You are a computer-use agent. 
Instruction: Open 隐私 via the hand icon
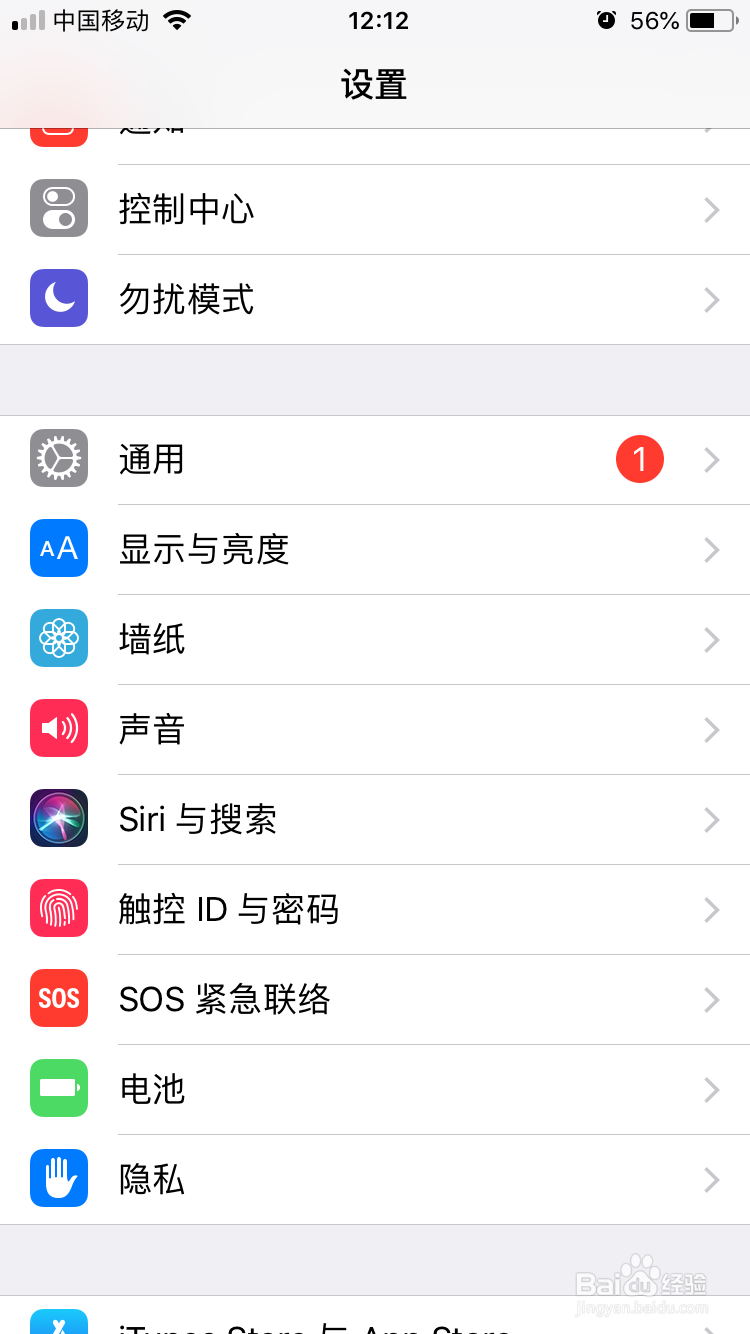(58, 1178)
